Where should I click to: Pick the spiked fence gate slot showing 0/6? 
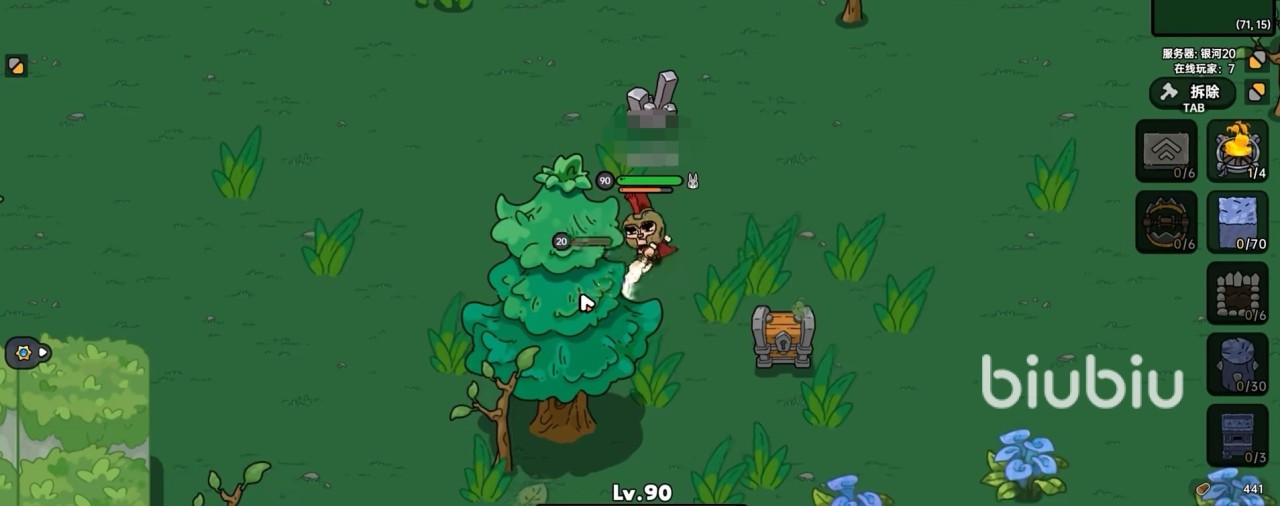click(x=1237, y=292)
